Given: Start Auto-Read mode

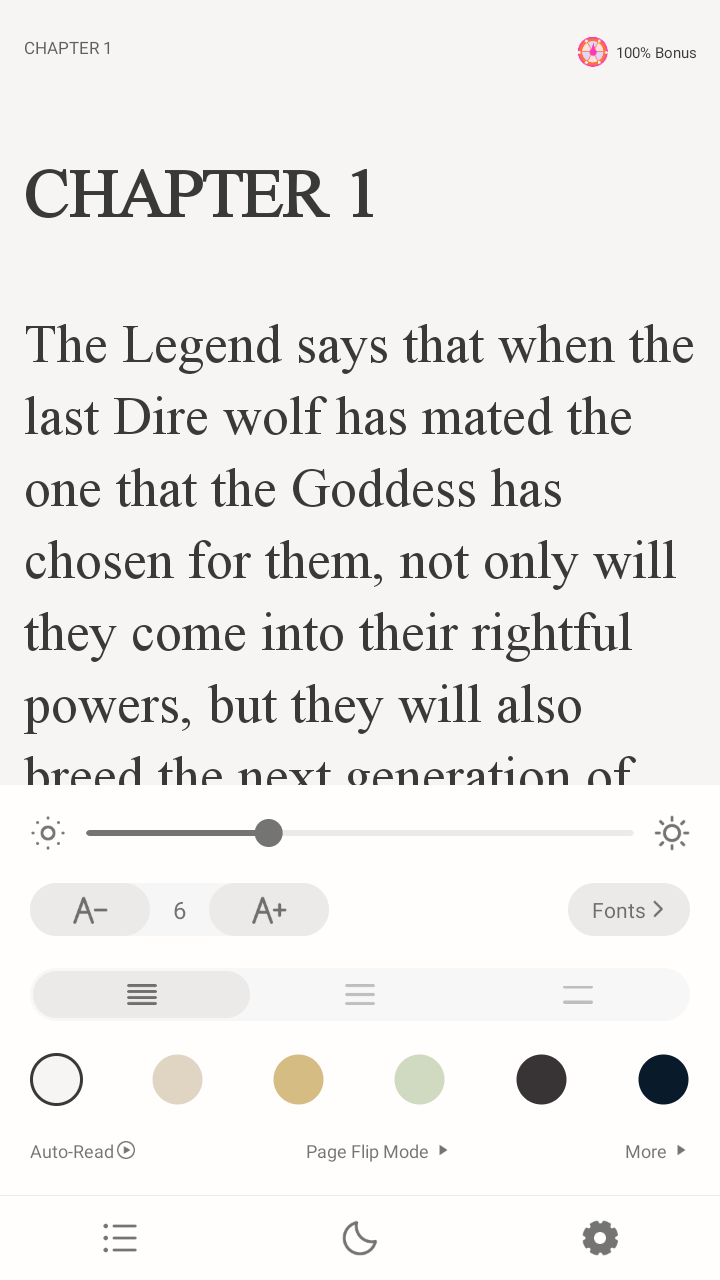Looking at the screenshot, I should (x=83, y=1151).
